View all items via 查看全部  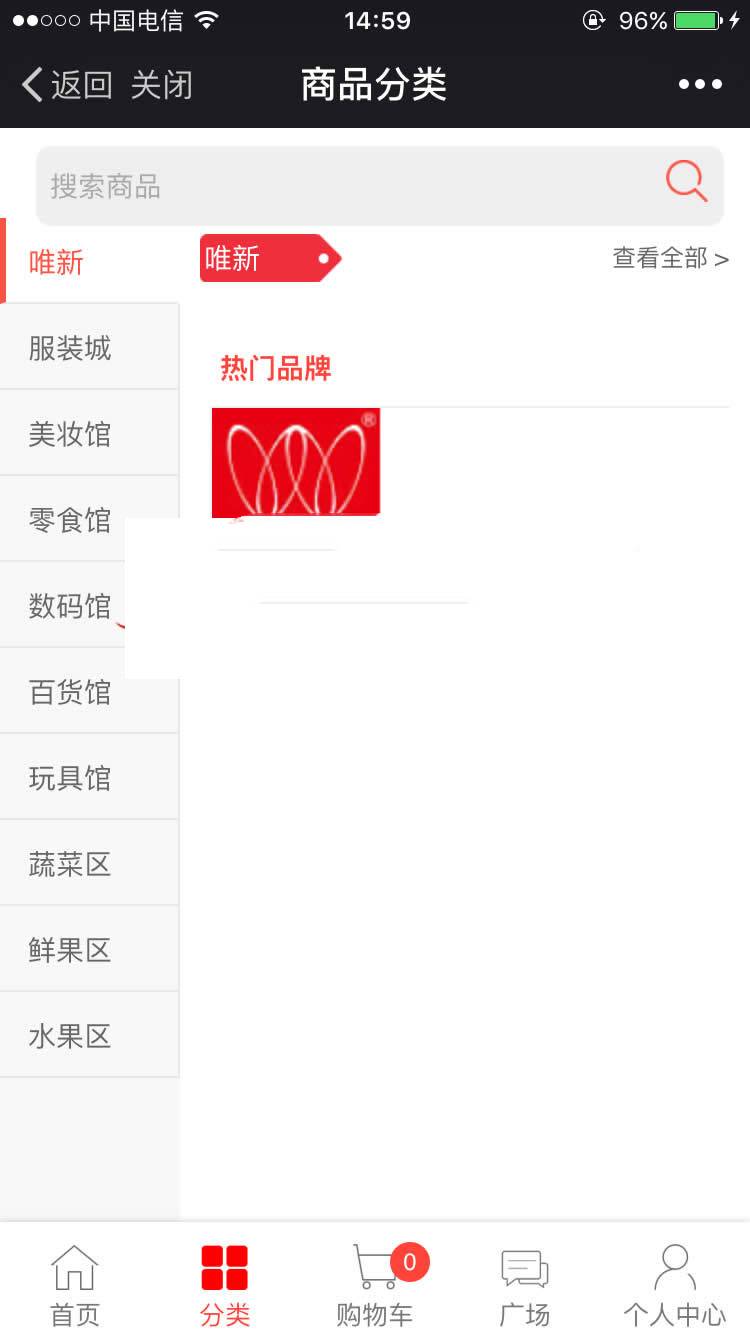[670, 259]
